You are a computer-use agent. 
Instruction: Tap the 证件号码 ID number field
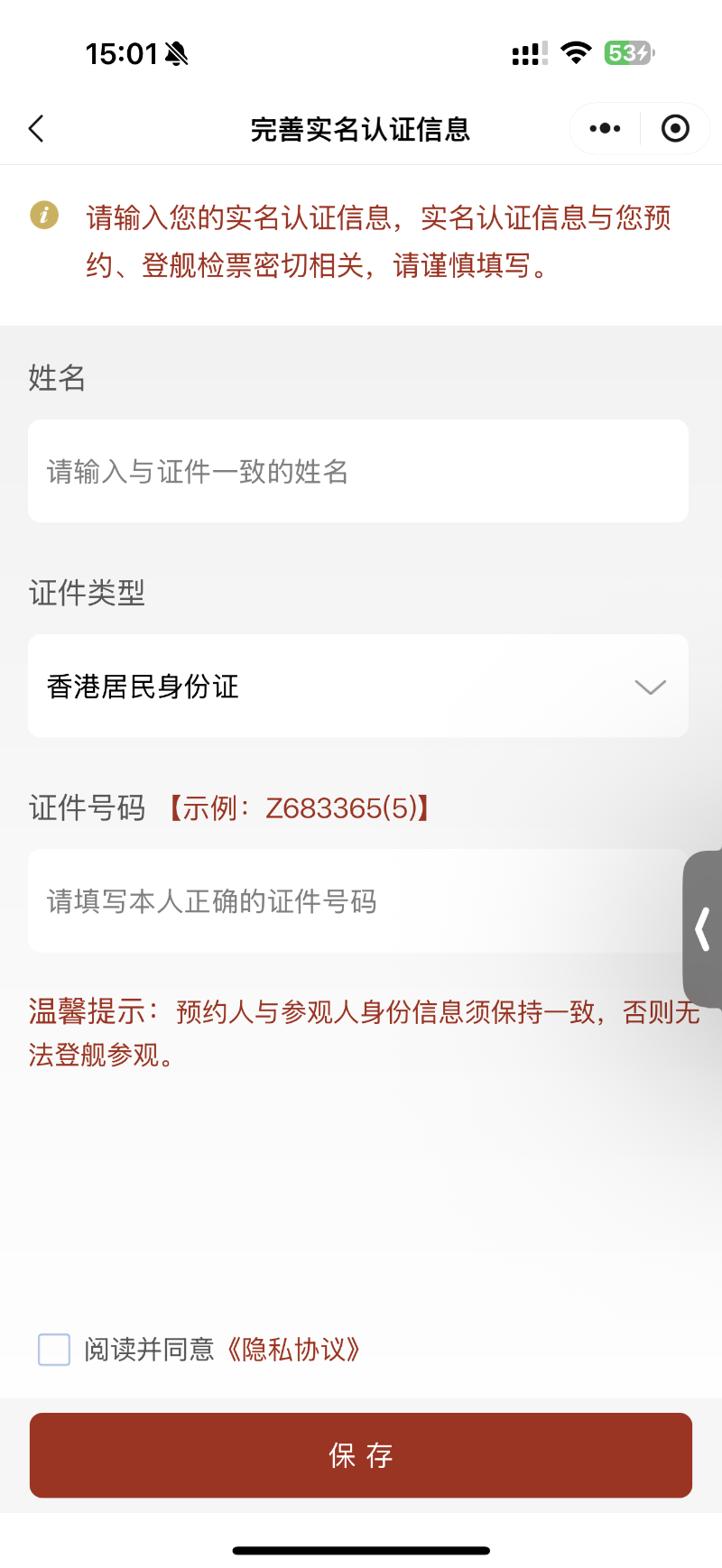tap(352, 901)
